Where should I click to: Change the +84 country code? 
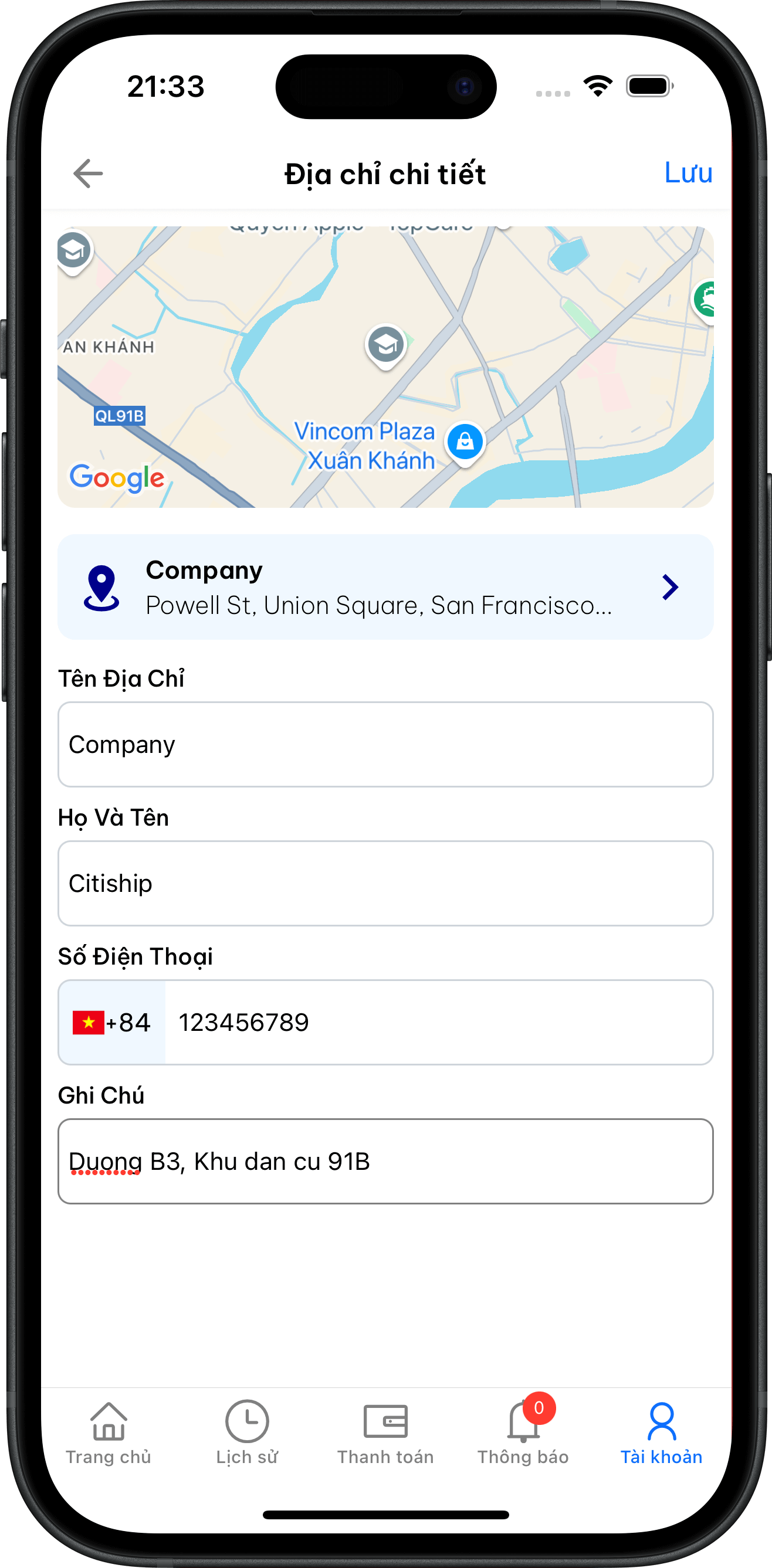pyautogui.click(x=112, y=1022)
